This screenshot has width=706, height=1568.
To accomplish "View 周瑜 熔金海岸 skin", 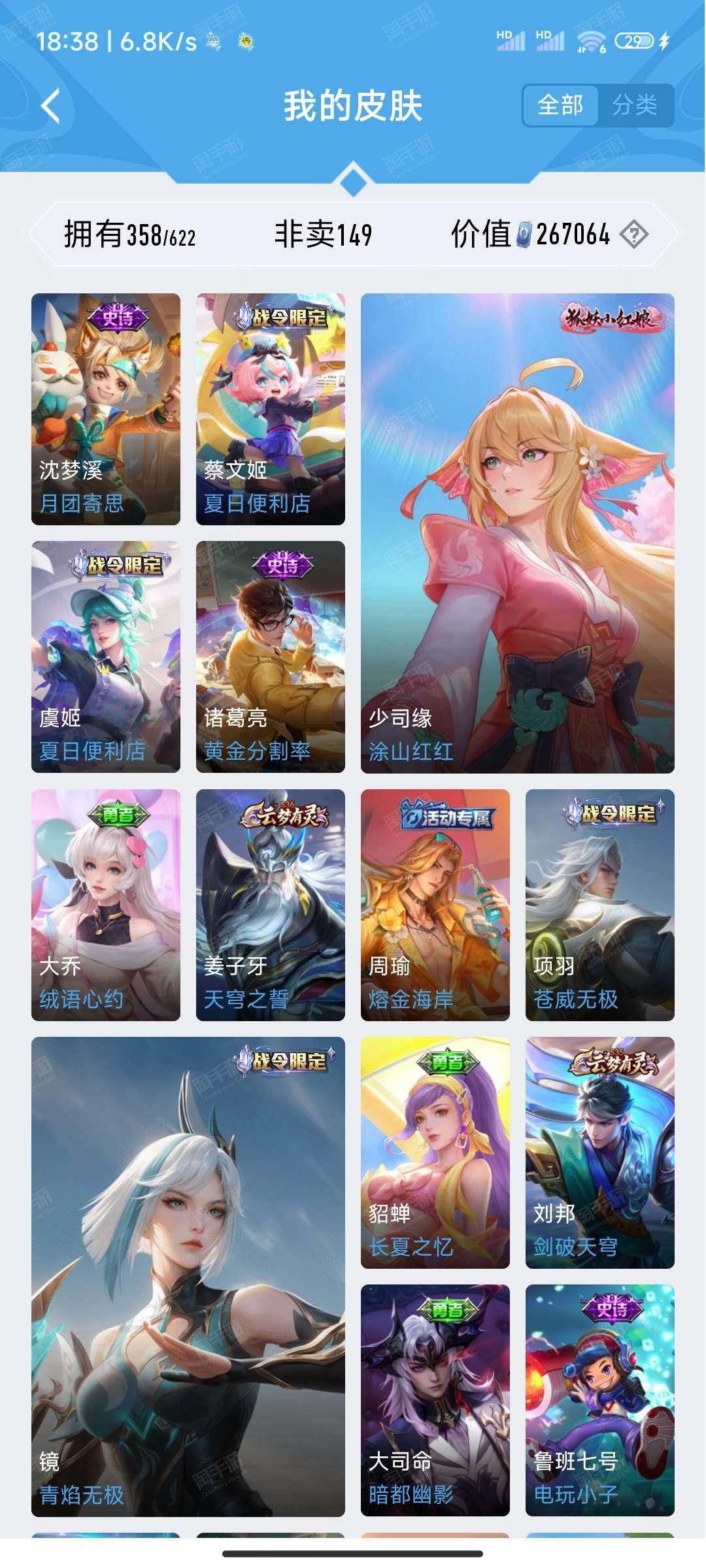I will click(x=435, y=905).
